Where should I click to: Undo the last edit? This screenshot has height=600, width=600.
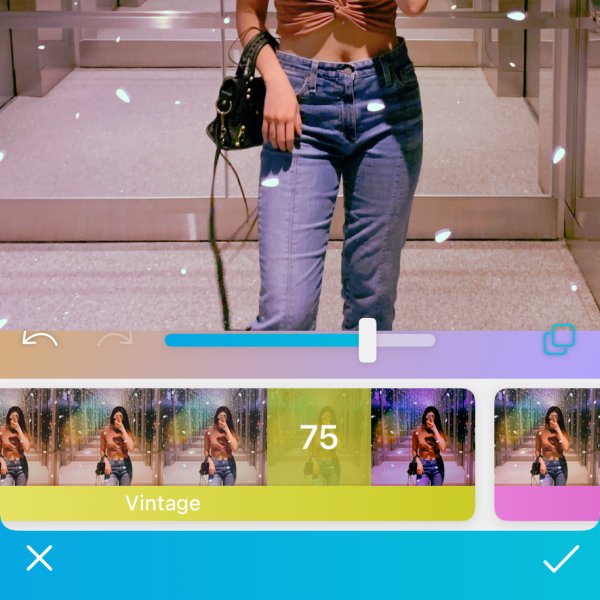click(x=40, y=340)
